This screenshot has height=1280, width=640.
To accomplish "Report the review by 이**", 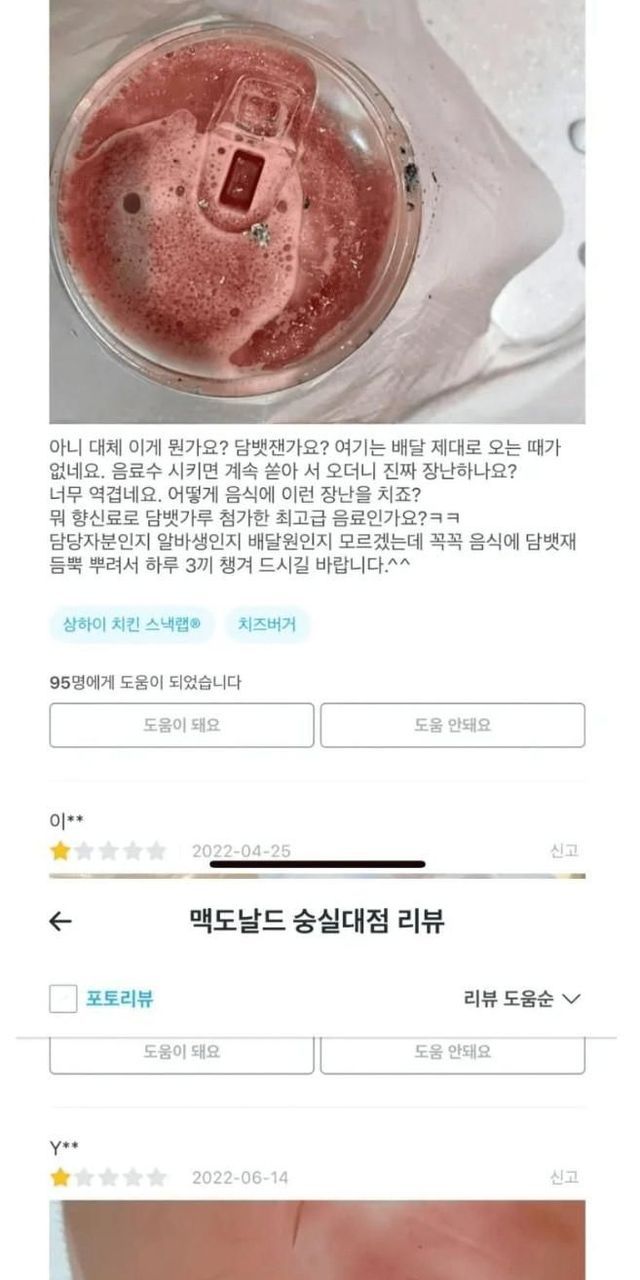I will click(564, 851).
